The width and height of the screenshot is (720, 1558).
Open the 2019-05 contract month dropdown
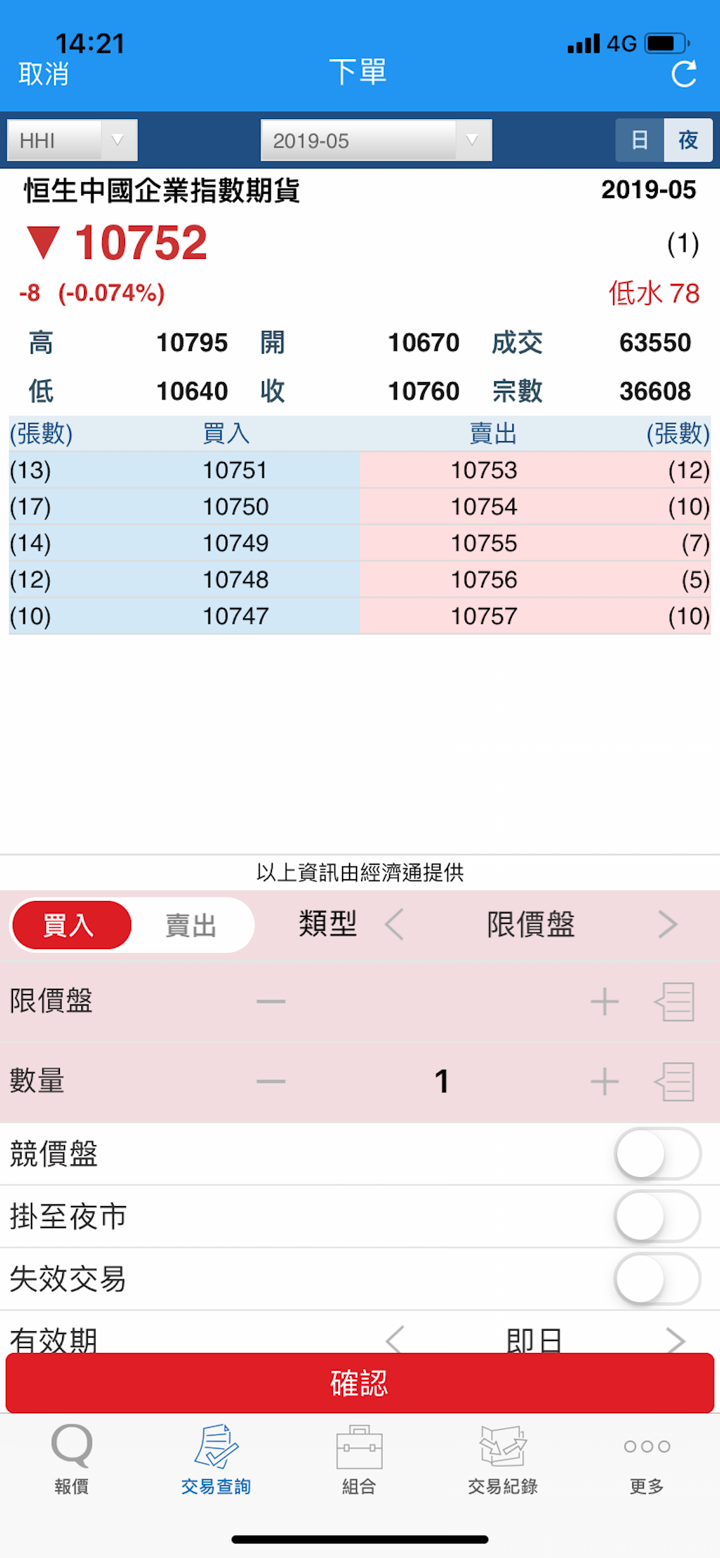click(x=376, y=141)
